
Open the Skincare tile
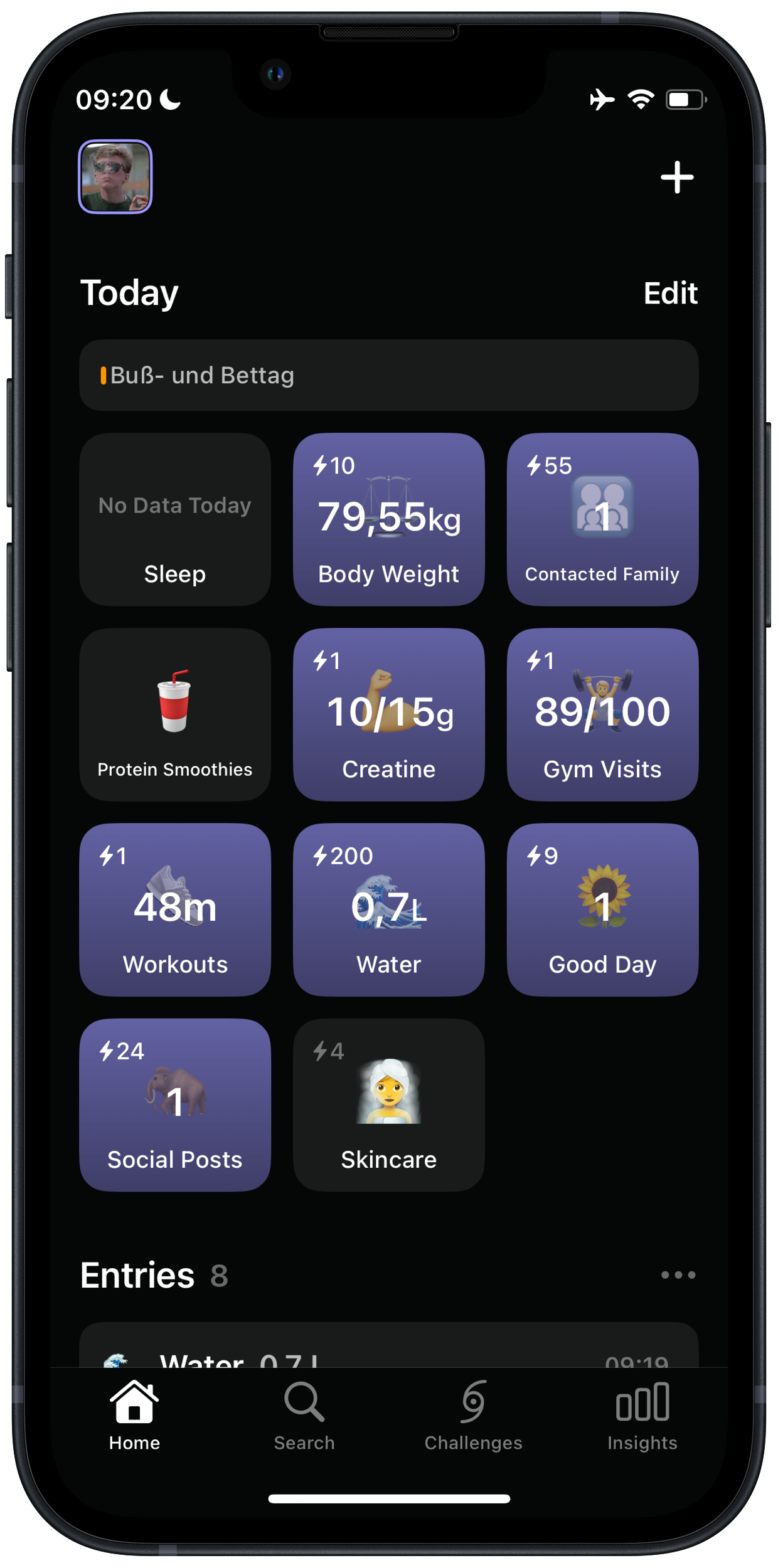(388, 1104)
